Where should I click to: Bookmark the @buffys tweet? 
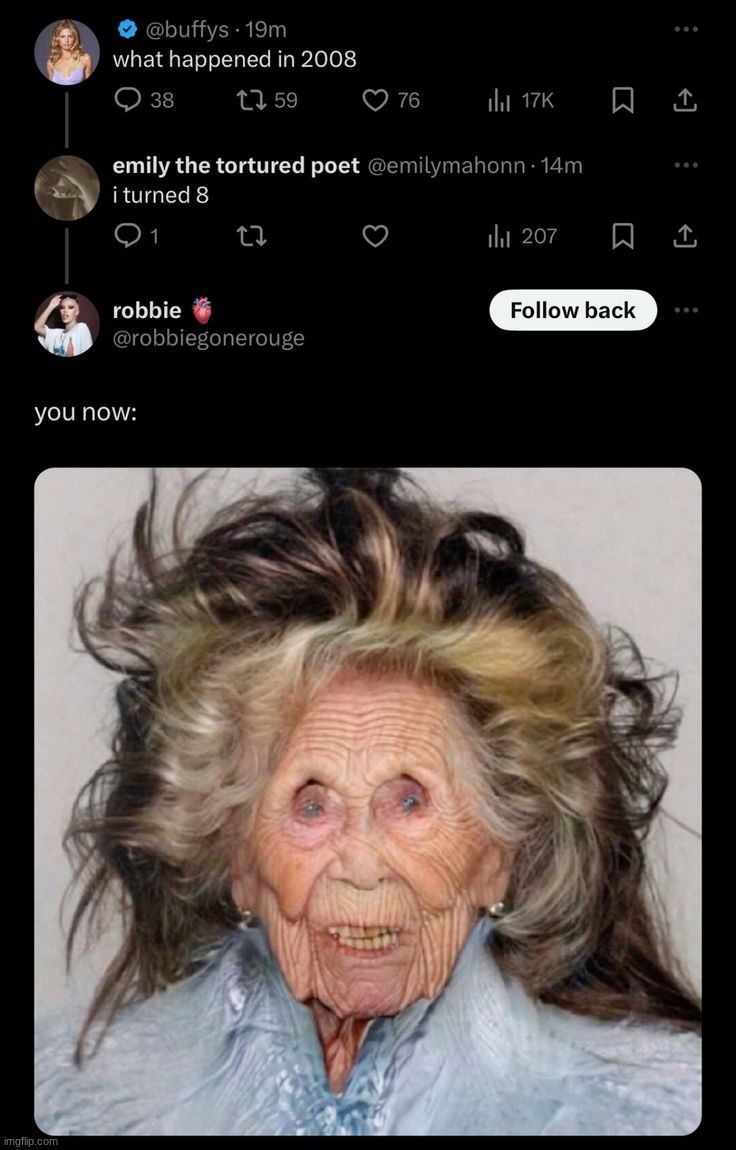click(x=623, y=100)
